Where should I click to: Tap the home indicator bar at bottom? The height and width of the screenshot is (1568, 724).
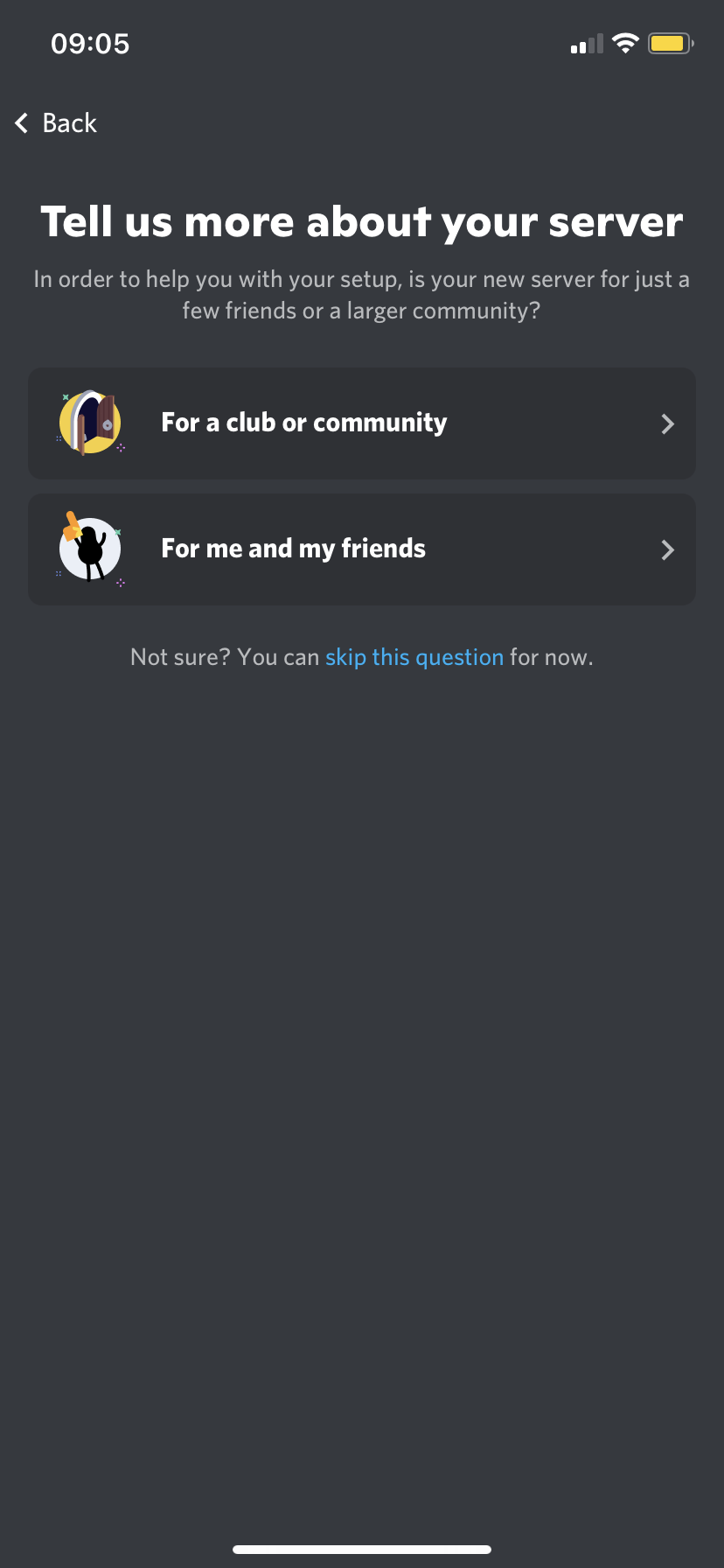[362, 1548]
